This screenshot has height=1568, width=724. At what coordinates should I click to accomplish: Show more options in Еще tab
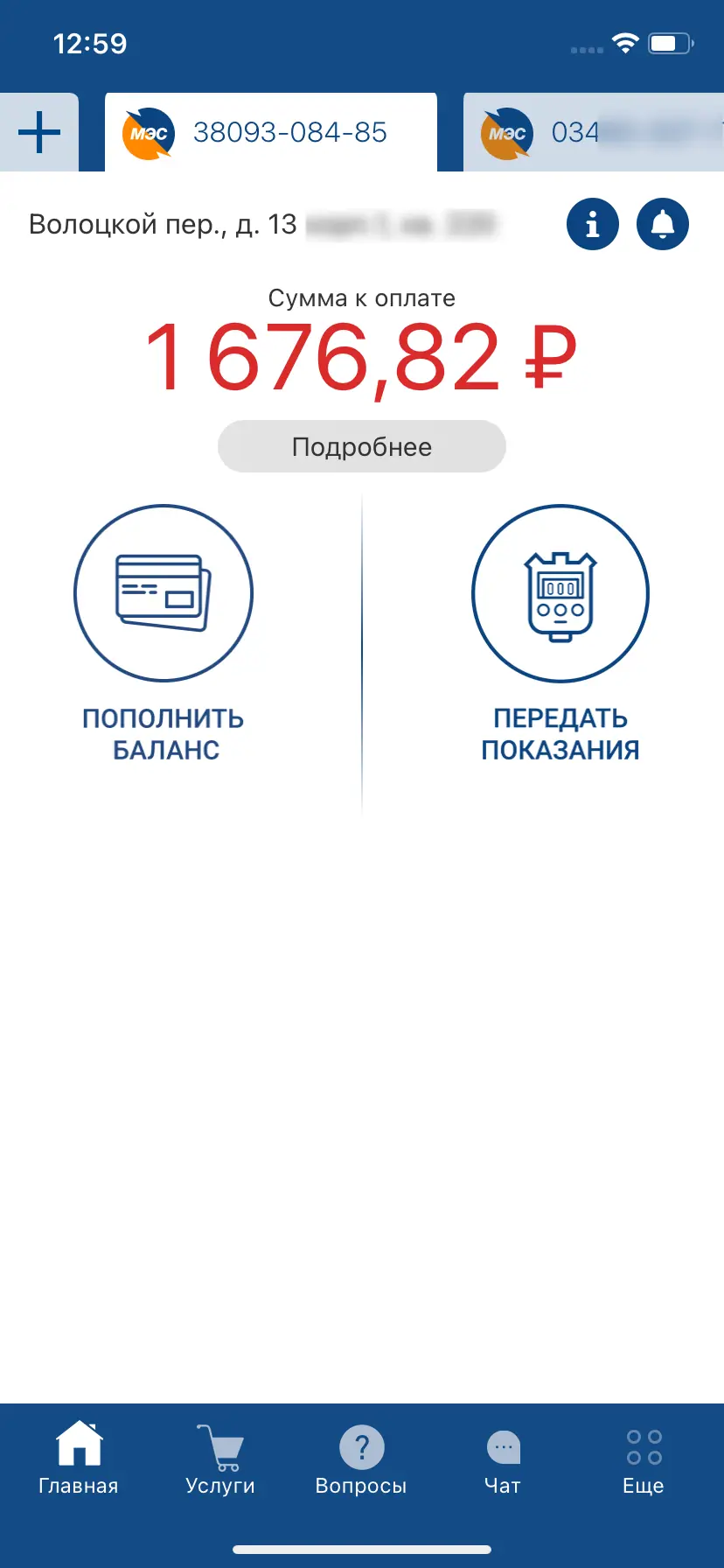pos(644,1459)
